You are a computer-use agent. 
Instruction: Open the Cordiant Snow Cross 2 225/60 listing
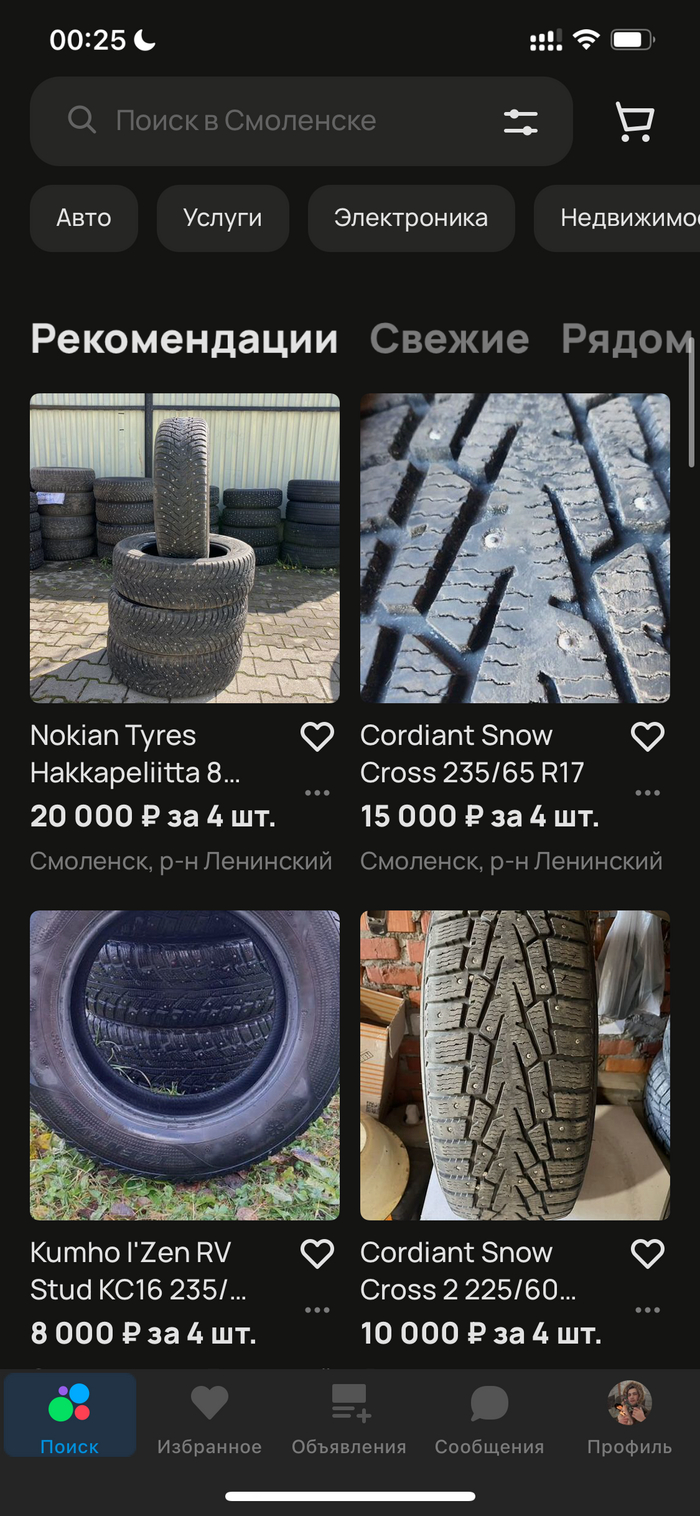click(x=515, y=1065)
